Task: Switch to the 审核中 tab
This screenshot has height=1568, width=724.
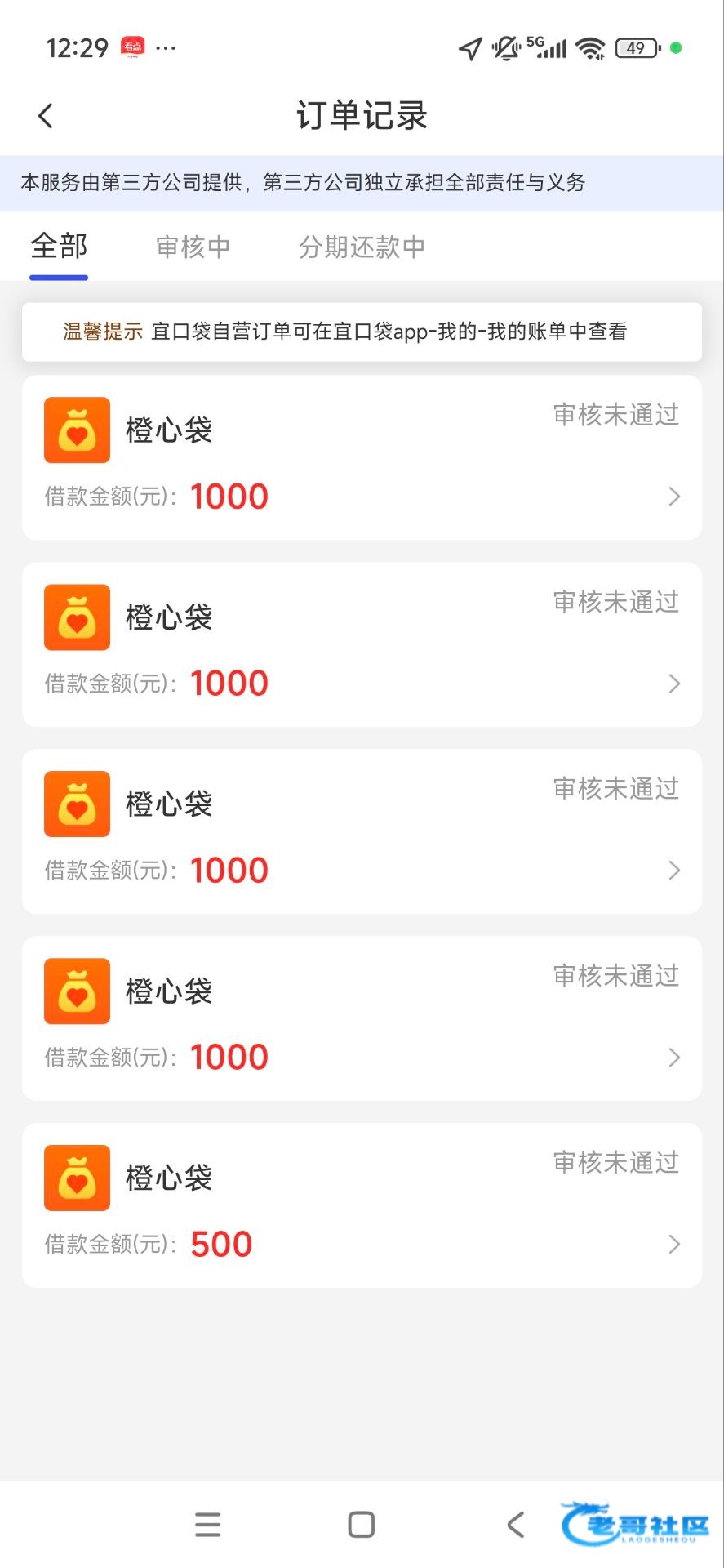Action: click(x=193, y=247)
